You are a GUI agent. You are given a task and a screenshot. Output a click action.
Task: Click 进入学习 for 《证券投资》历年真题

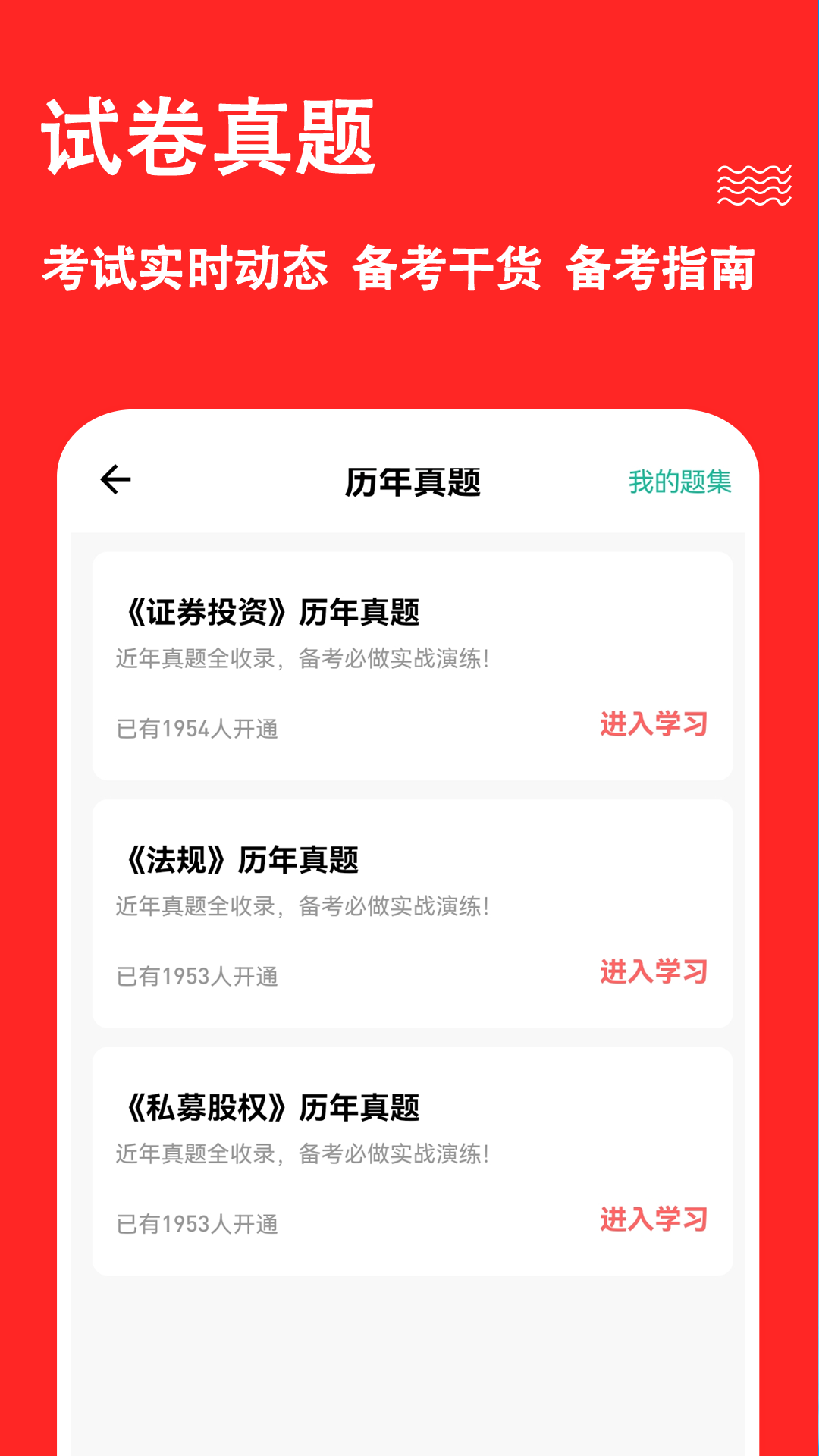(x=654, y=726)
